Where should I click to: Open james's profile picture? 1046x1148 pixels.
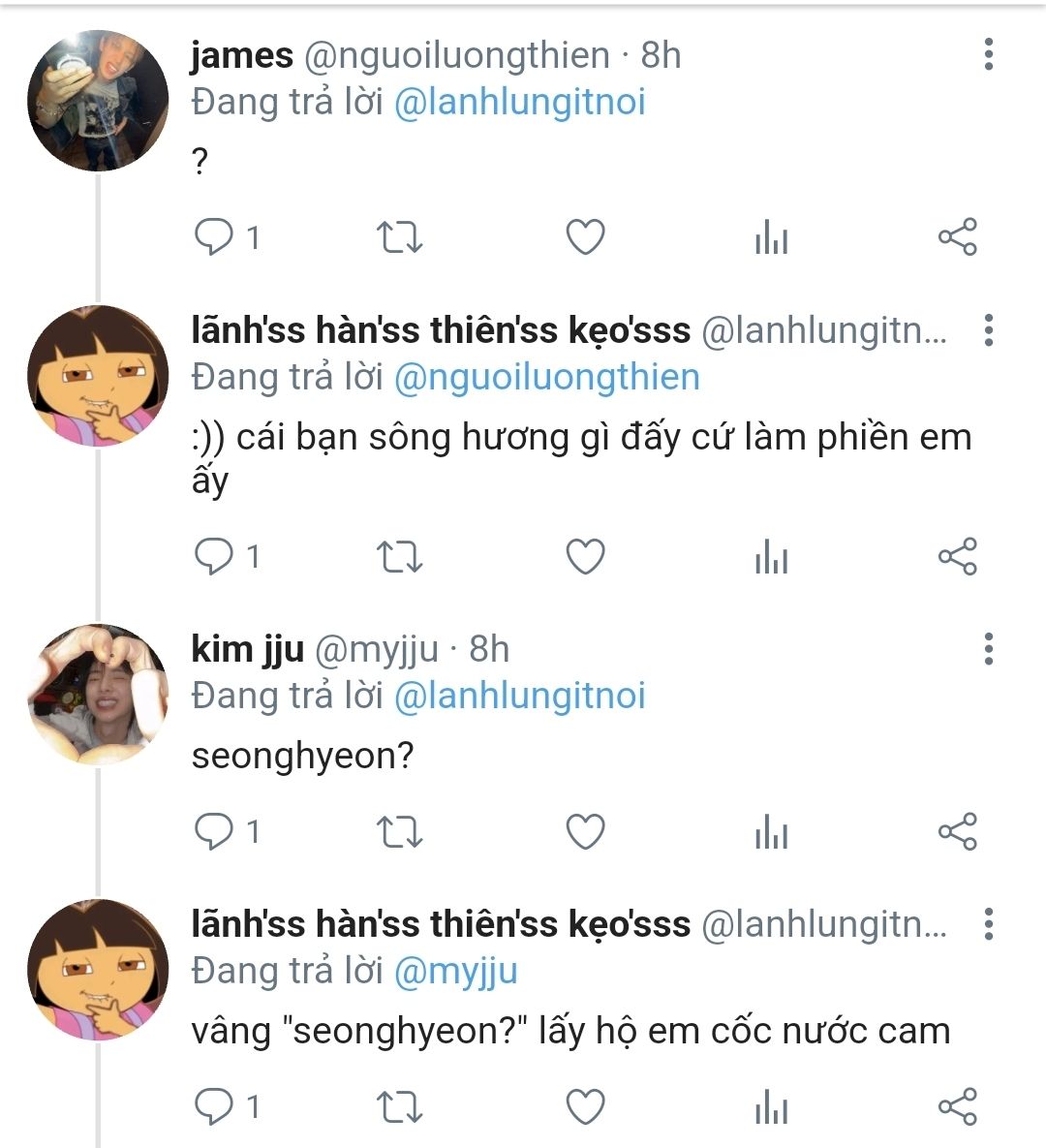coord(98,101)
